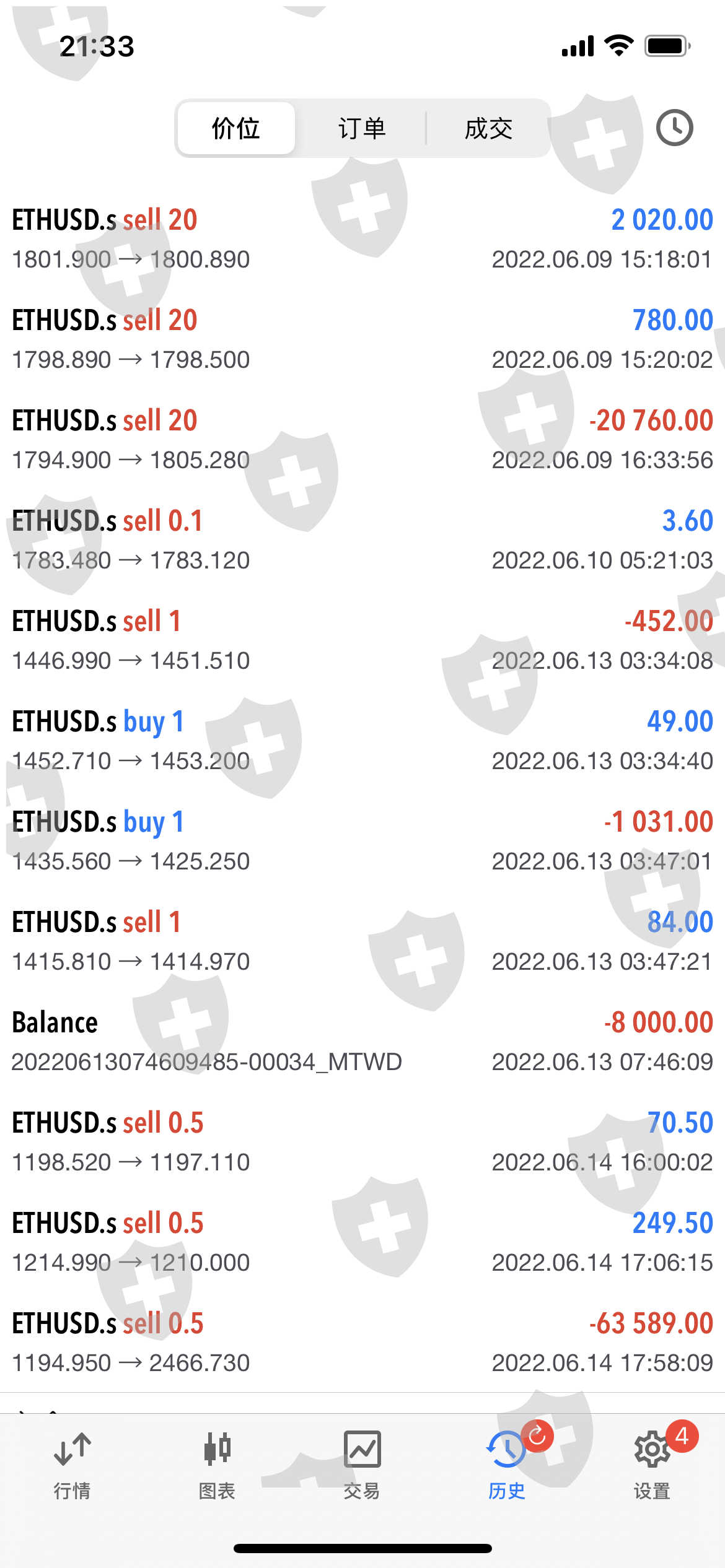Viewport: 725px width, 1568px height.
Task: Switch to the 成交 segment
Action: [x=488, y=129]
